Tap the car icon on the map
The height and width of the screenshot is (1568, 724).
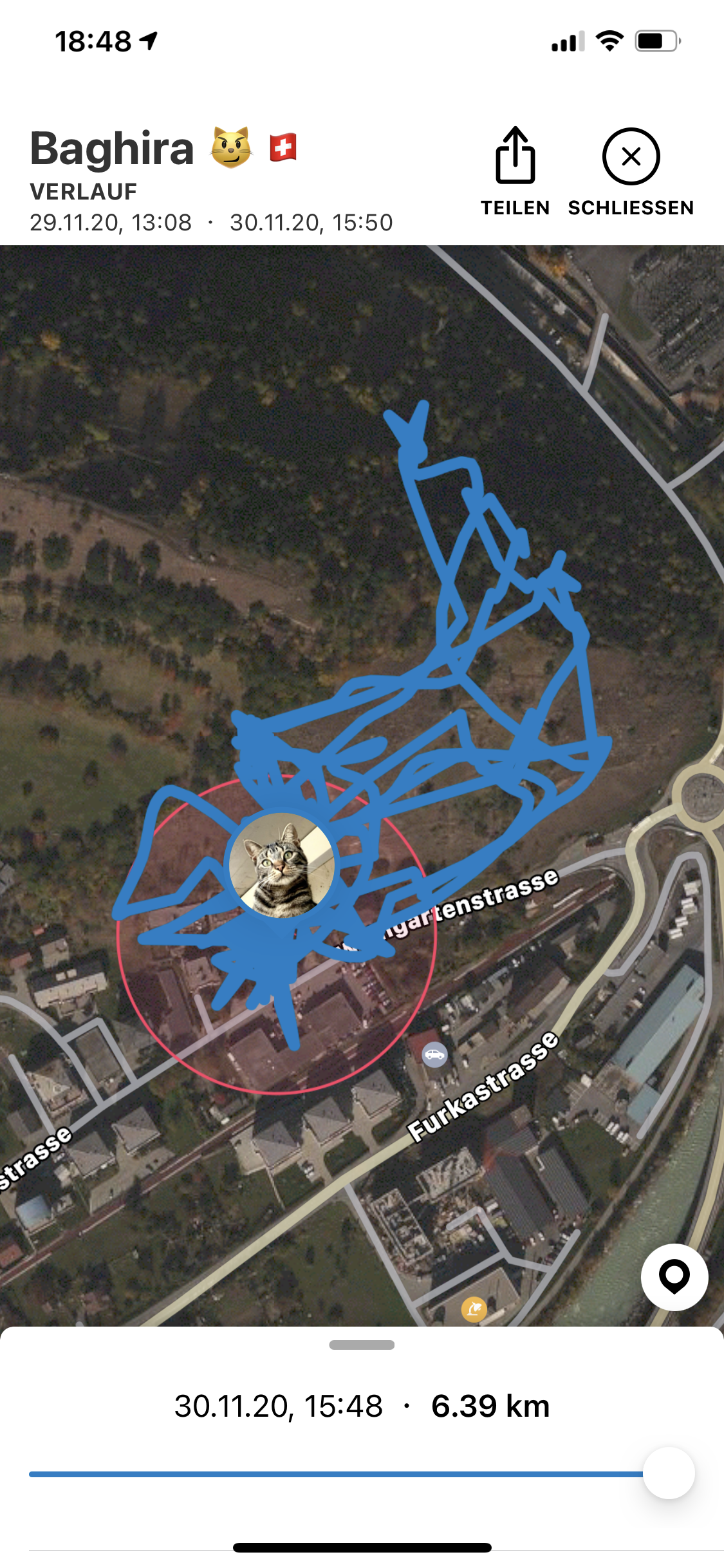(x=434, y=1054)
